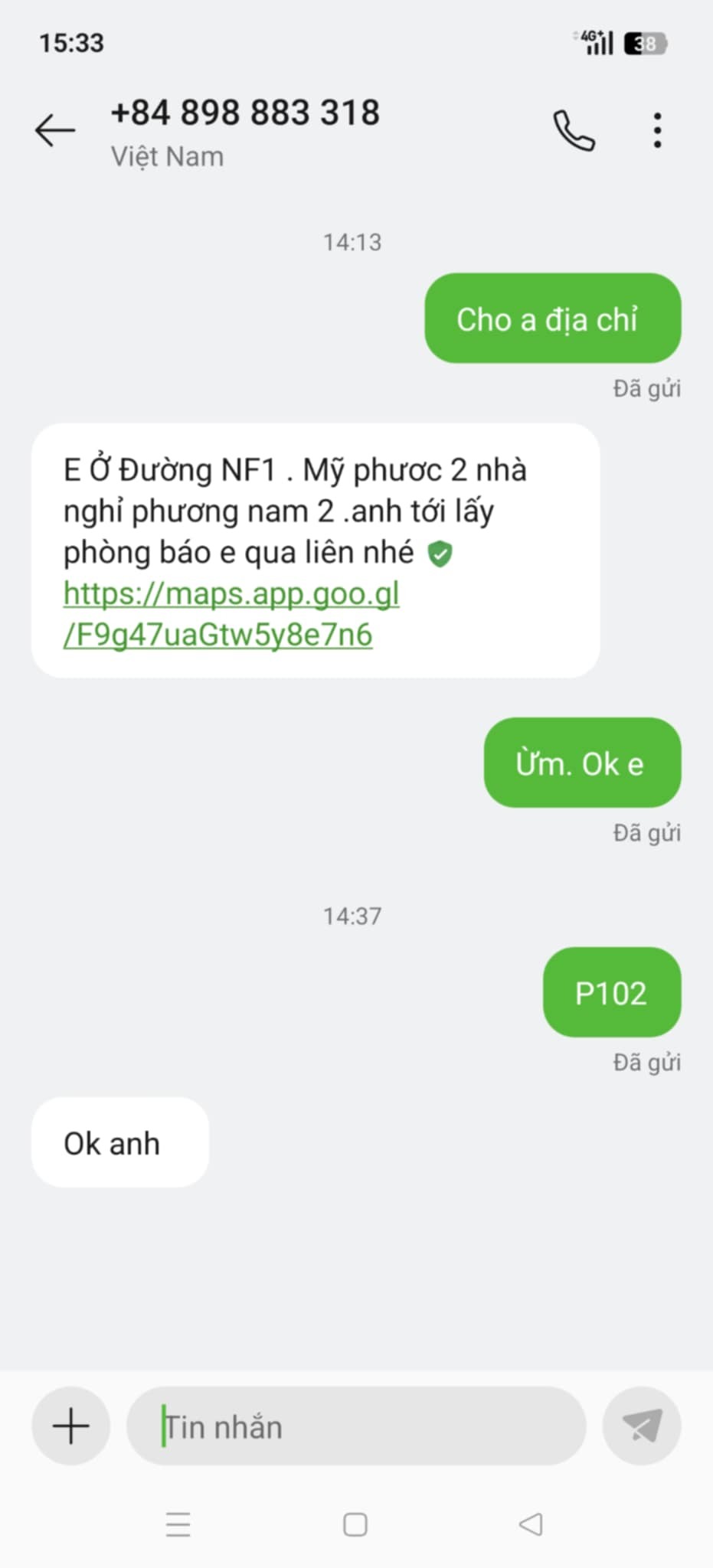Go back from the conversation
Image resolution: width=713 pixels, height=1568 pixels.
(x=55, y=130)
